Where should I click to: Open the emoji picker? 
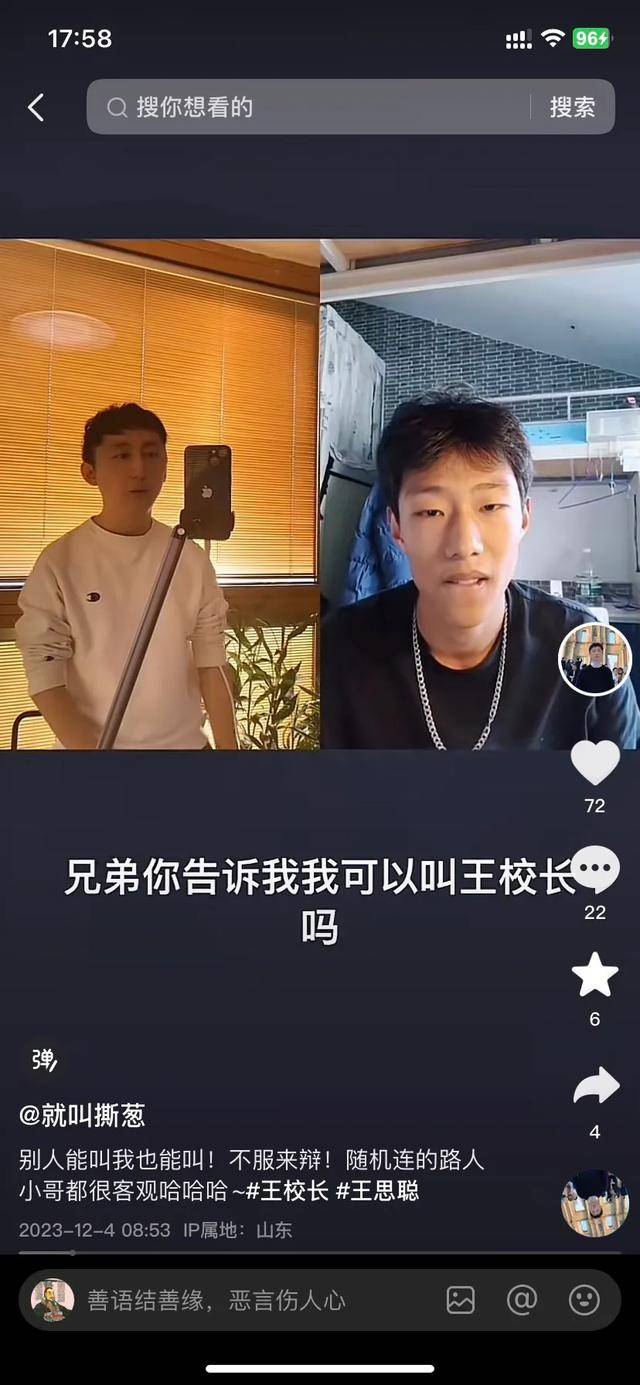tap(584, 1300)
